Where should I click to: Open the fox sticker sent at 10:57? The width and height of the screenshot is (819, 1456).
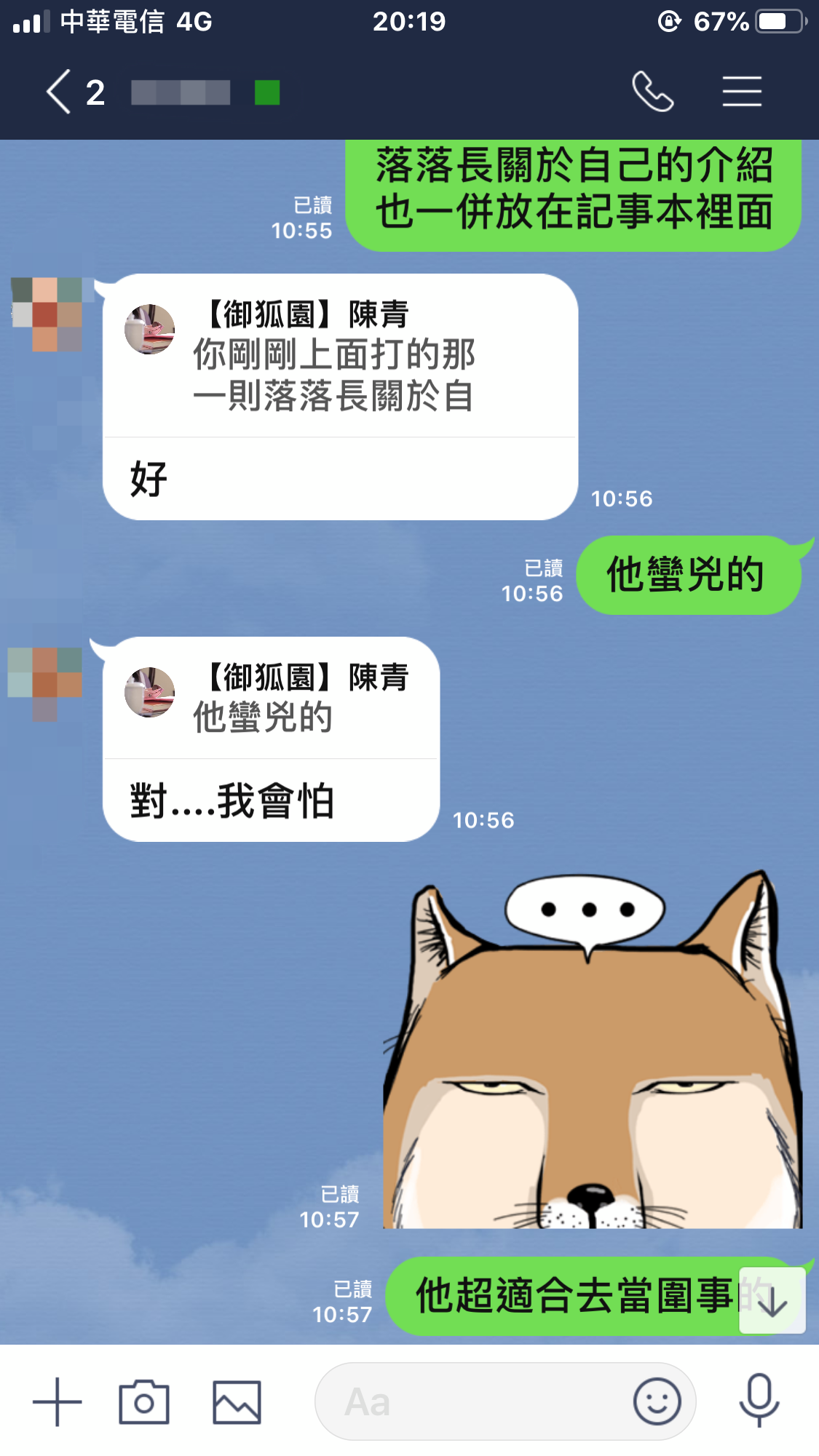click(x=592, y=1051)
